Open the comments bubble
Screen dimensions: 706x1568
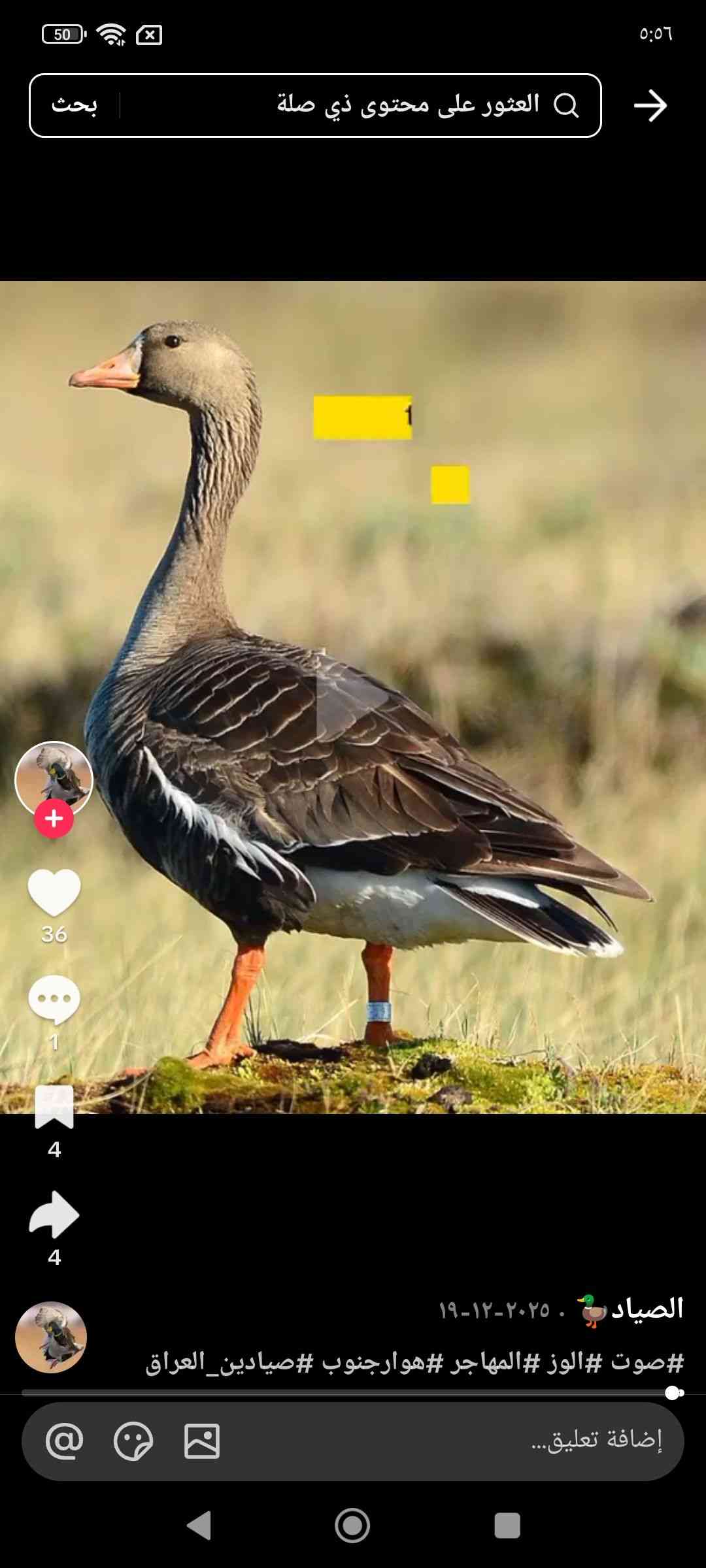pyautogui.click(x=54, y=999)
